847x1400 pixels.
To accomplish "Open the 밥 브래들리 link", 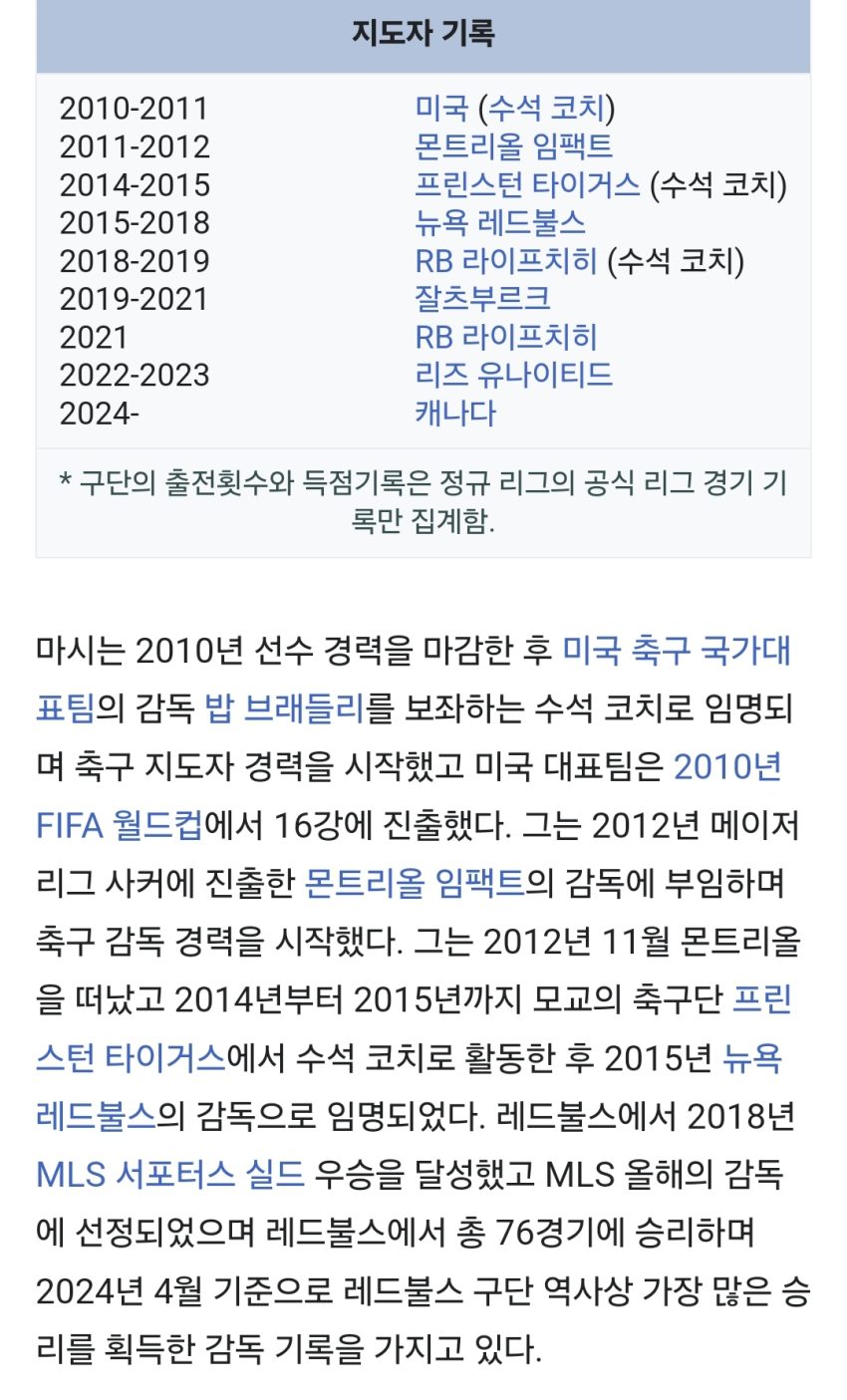I will (284, 708).
